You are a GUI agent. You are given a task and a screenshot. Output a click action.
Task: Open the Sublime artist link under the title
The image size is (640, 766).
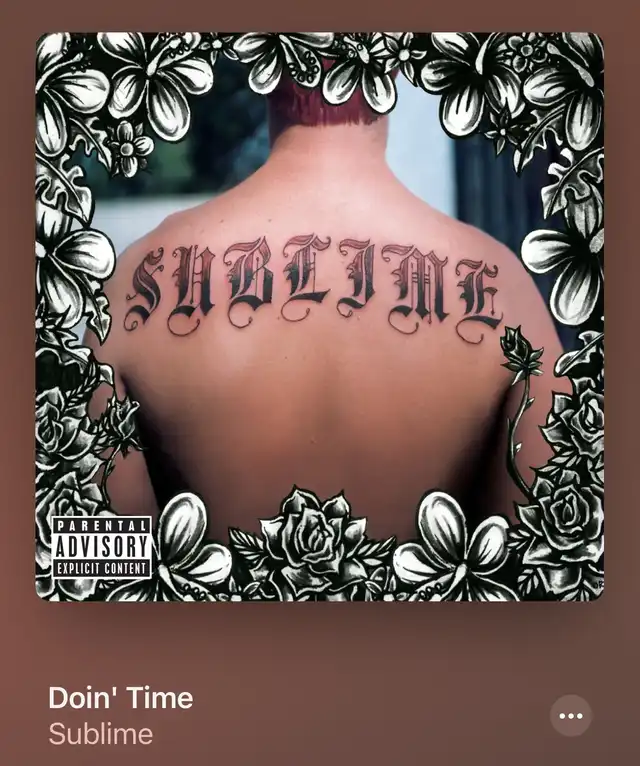coord(100,734)
